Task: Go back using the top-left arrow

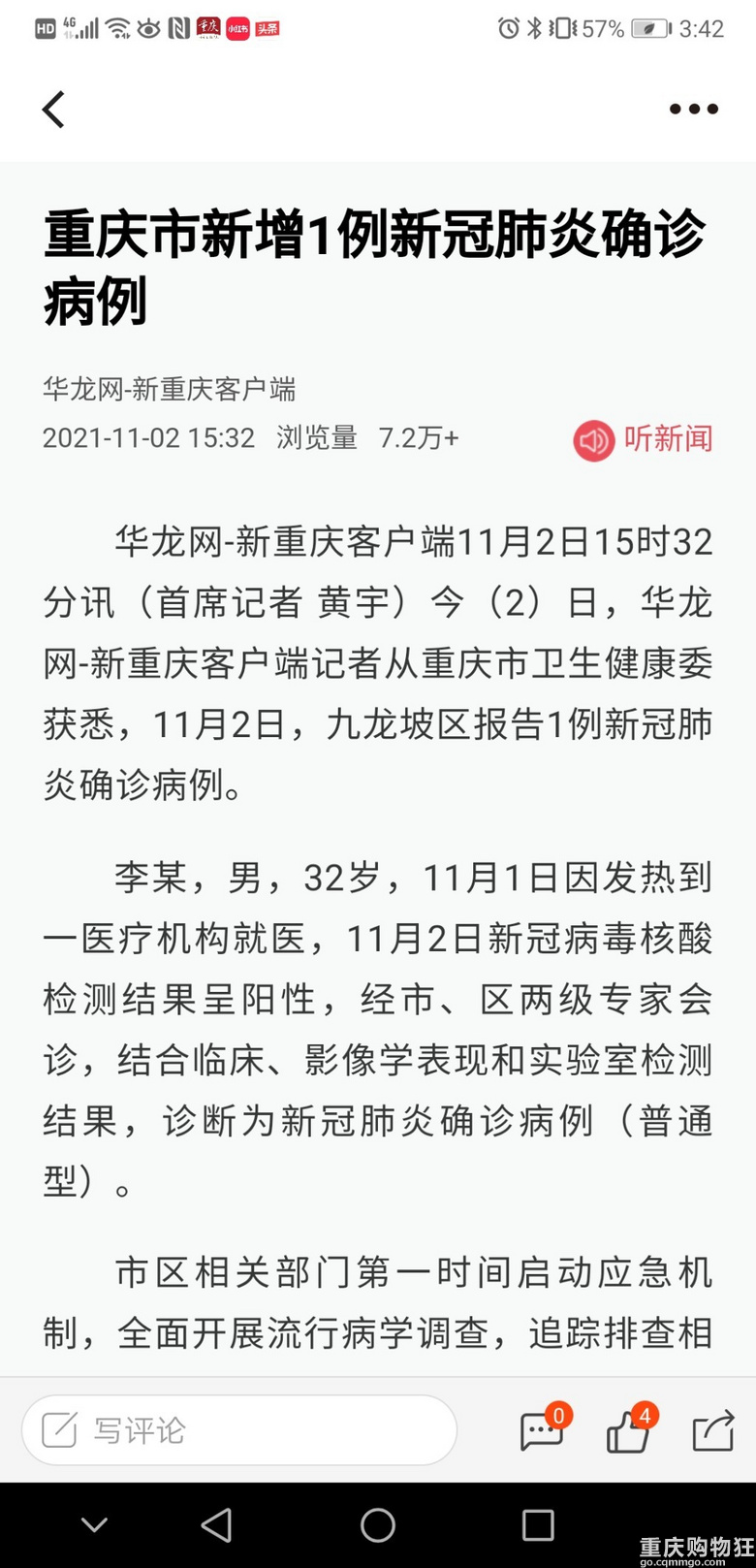Action: tap(53, 110)
